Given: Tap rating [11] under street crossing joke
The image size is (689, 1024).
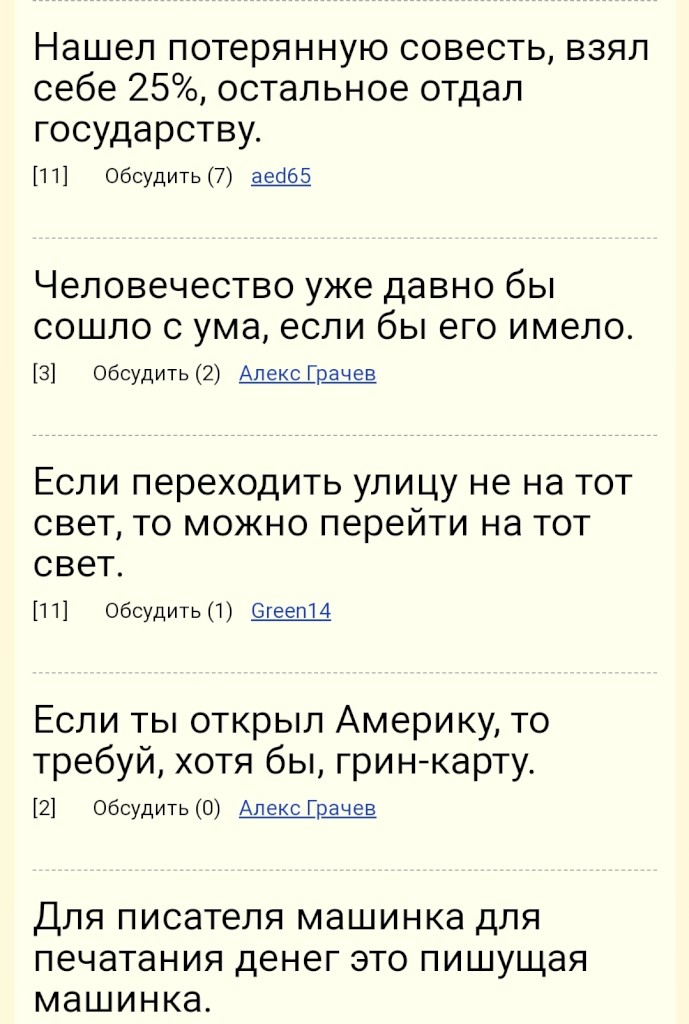Looking at the screenshot, I should click(x=50, y=611).
